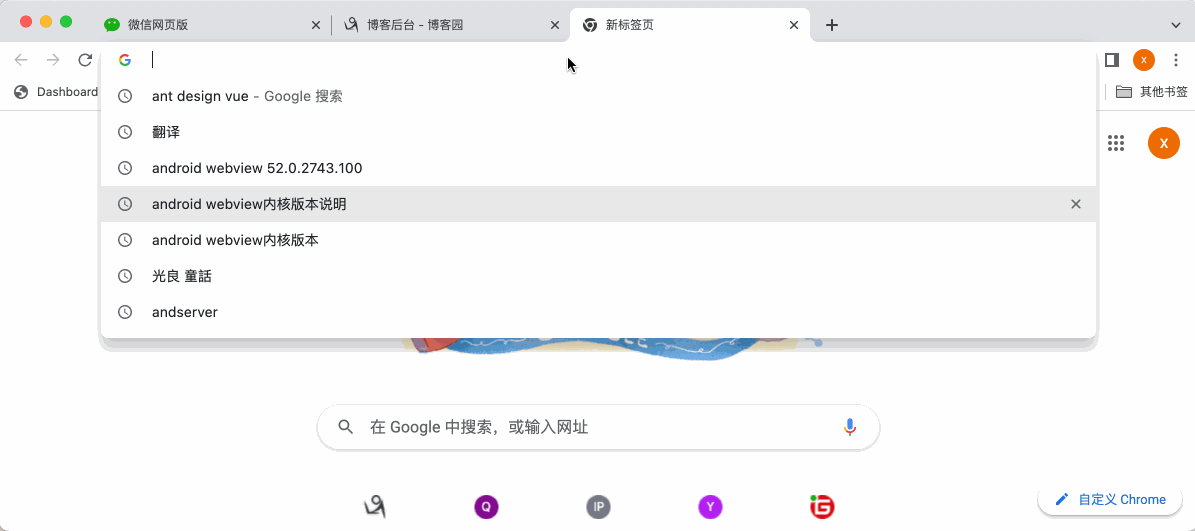Choose the 翻译 search suggestion
Viewport: 1195px width, 531px height.
(166, 132)
